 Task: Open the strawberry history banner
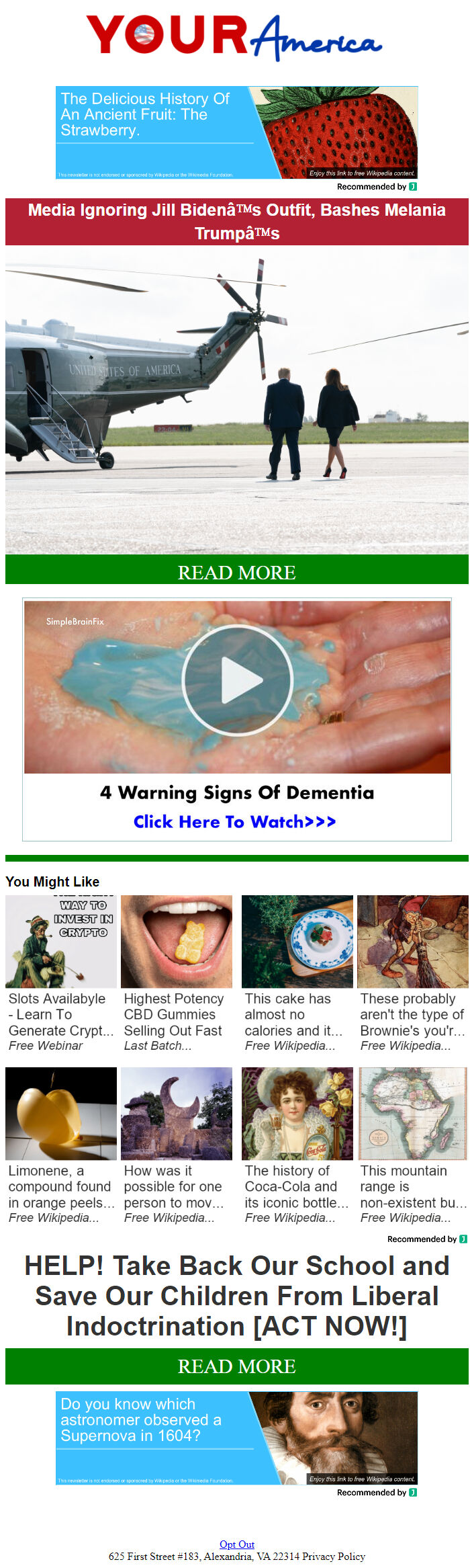[x=236, y=132]
